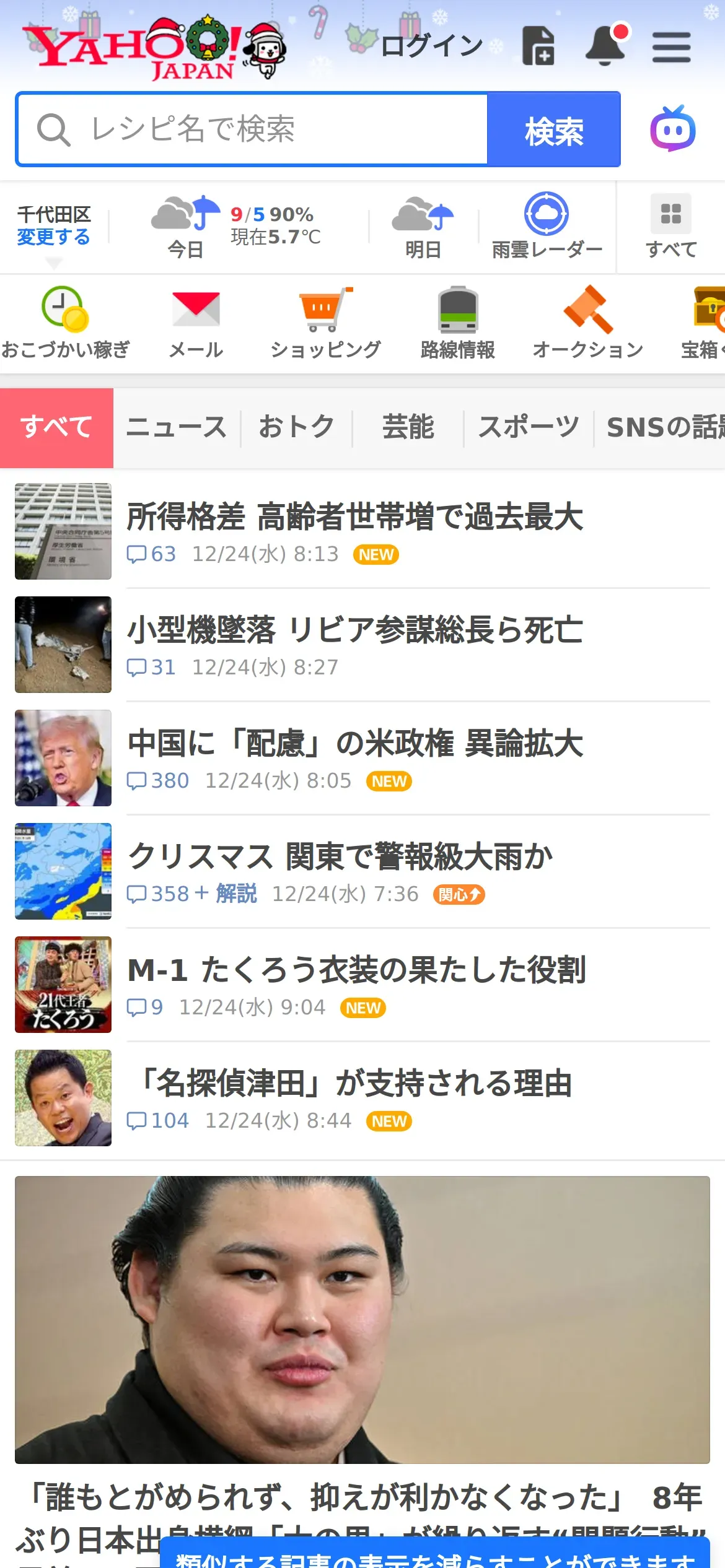Open the メール mail service
The image size is (725, 1568).
[196, 323]
